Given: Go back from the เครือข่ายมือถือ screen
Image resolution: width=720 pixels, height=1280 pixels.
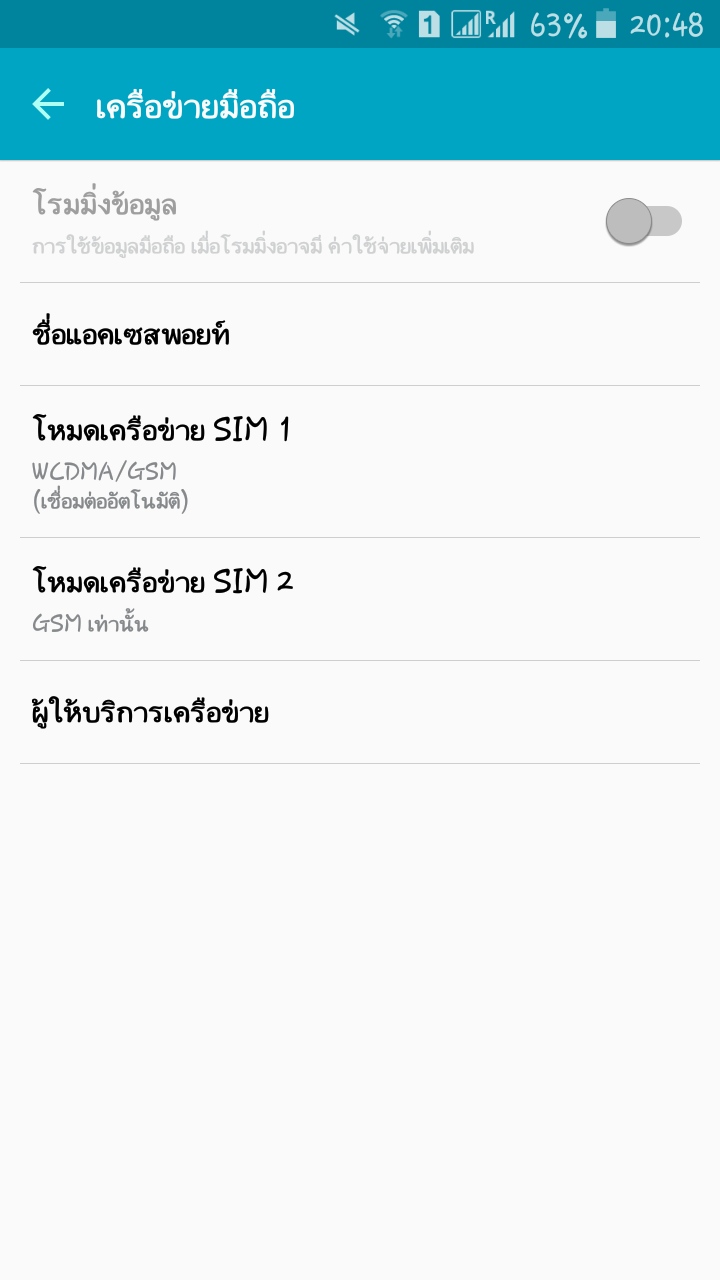Looking at the screenshot, I should [48, 104].
